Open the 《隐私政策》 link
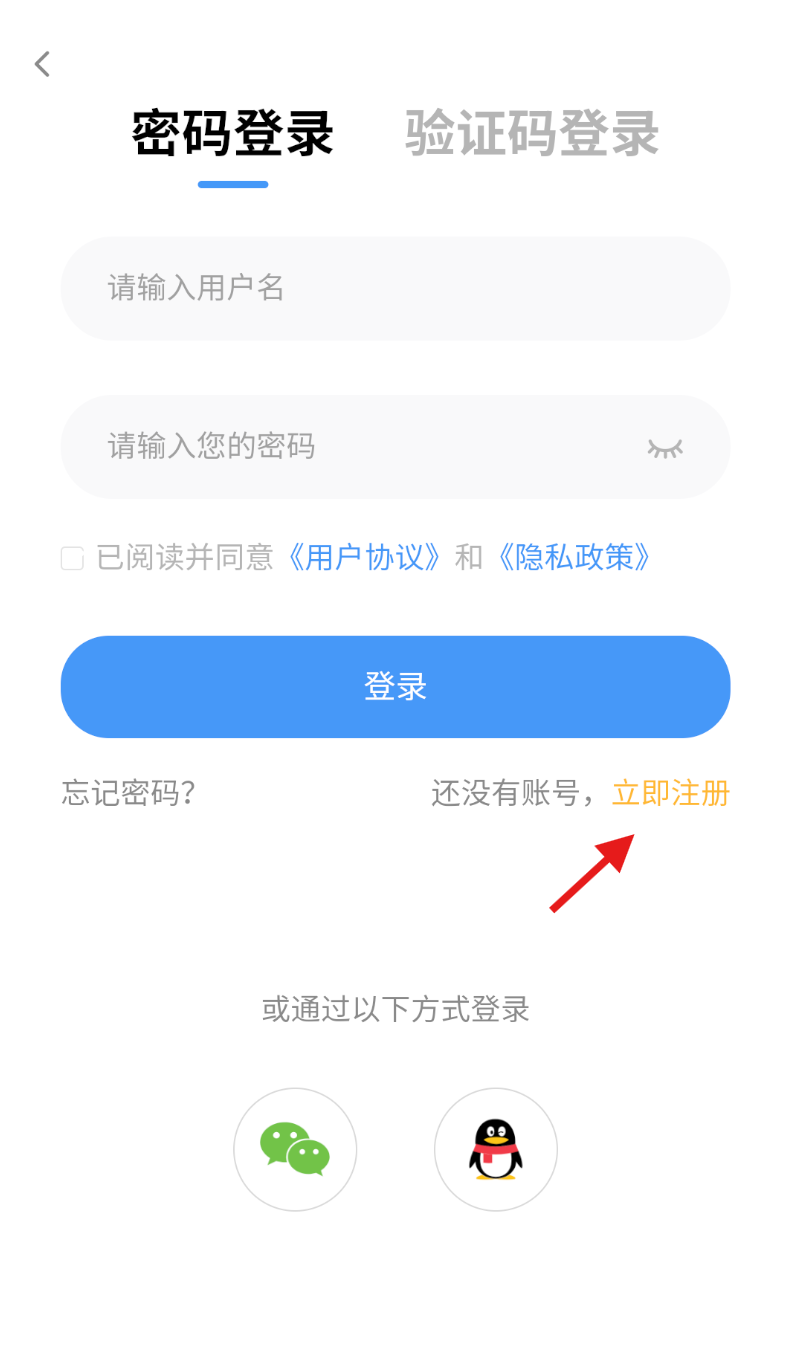787x1353 pixels. [x=574, y=558]
